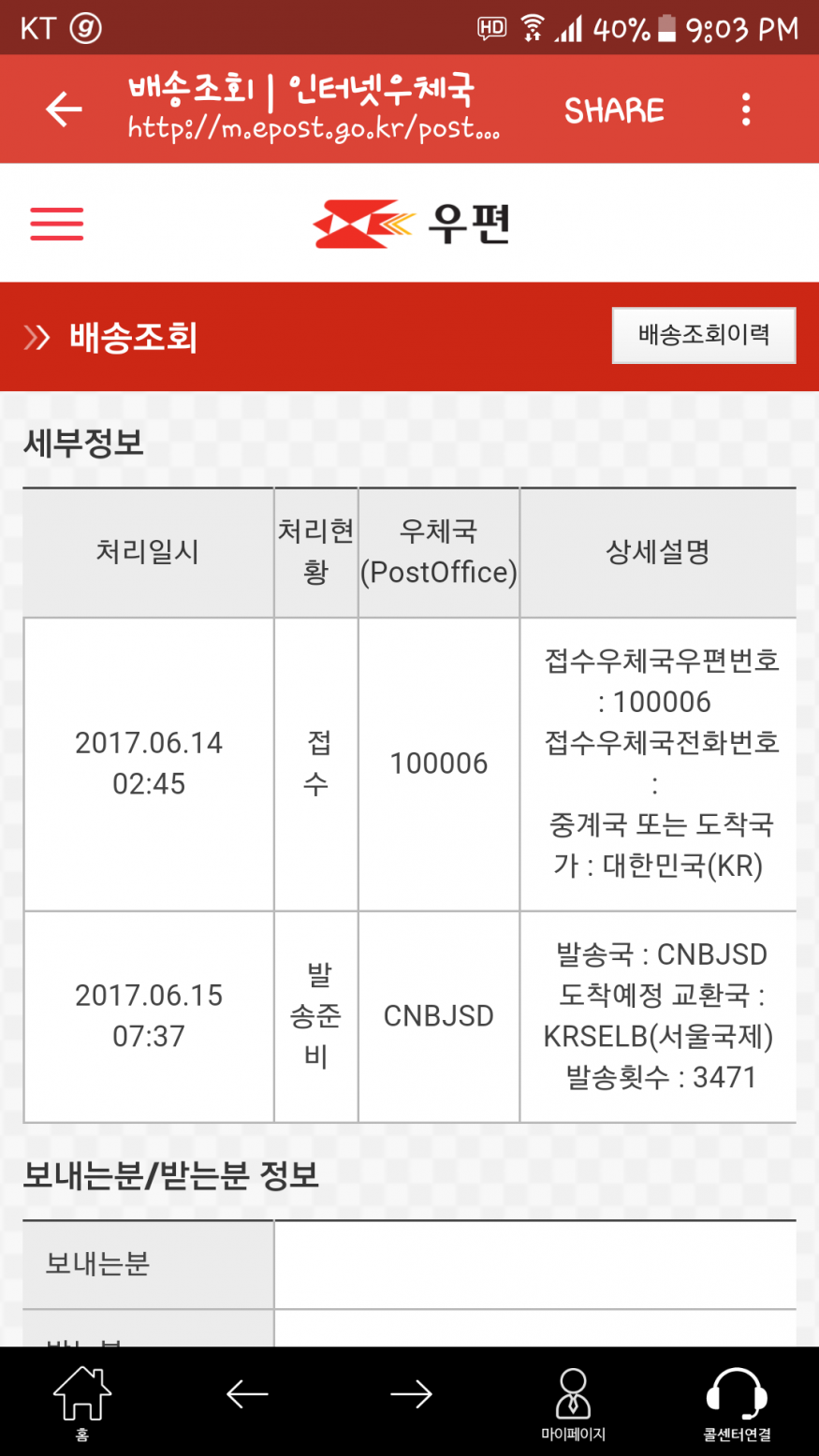Navigate forward with bottom right arrow
Image resolution: width=819 pixels, height=1456 pixels.
[x=411, y=1394]
